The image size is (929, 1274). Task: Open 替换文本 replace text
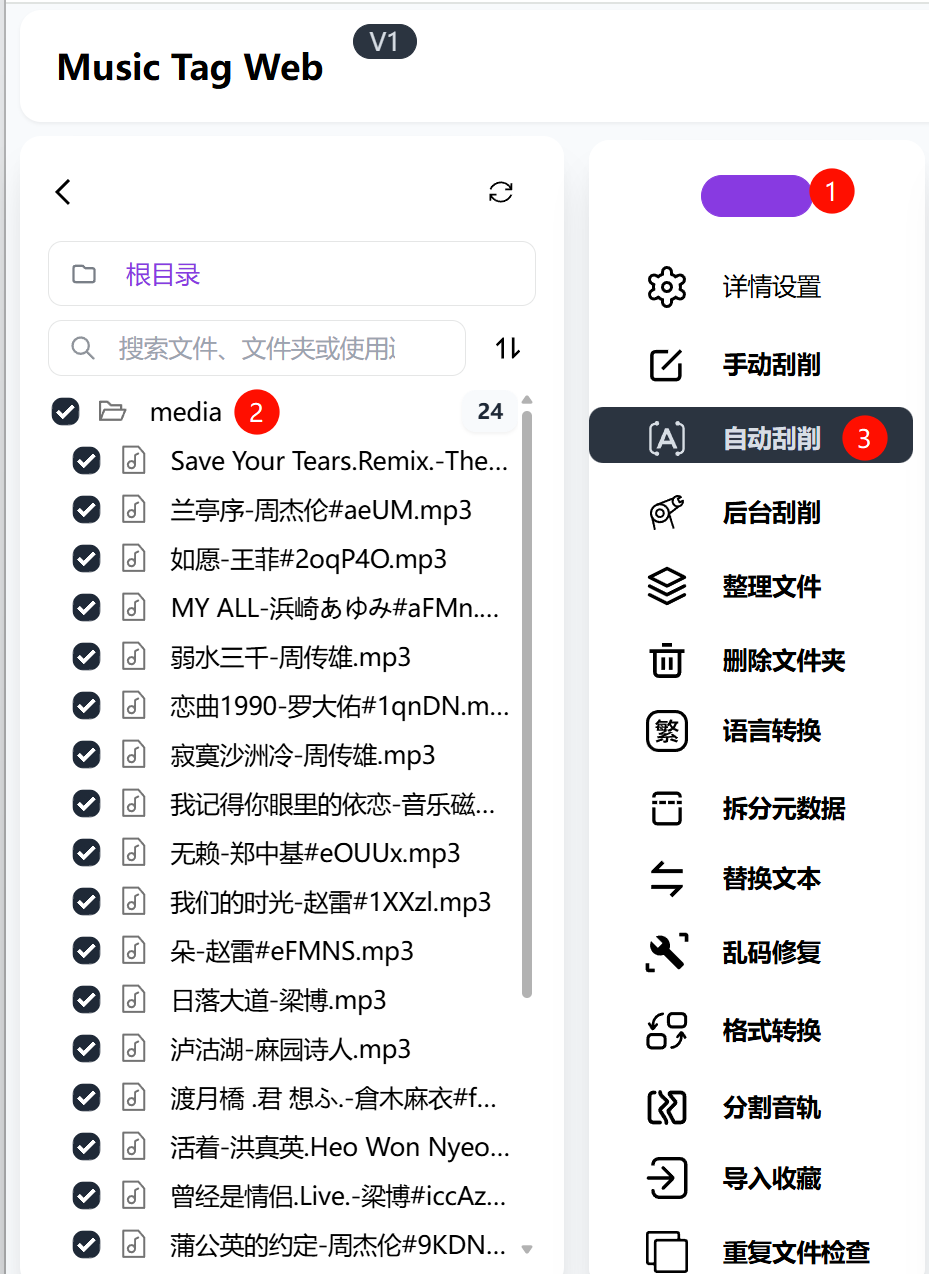click(771, 879)
